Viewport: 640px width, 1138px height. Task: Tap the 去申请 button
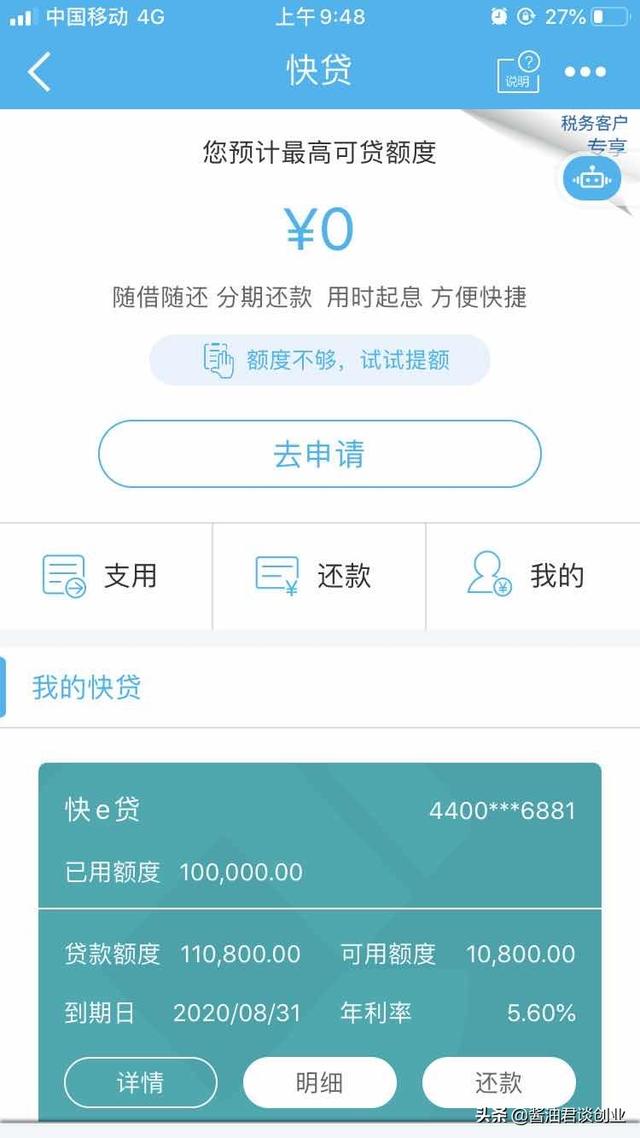click(320, 454)
